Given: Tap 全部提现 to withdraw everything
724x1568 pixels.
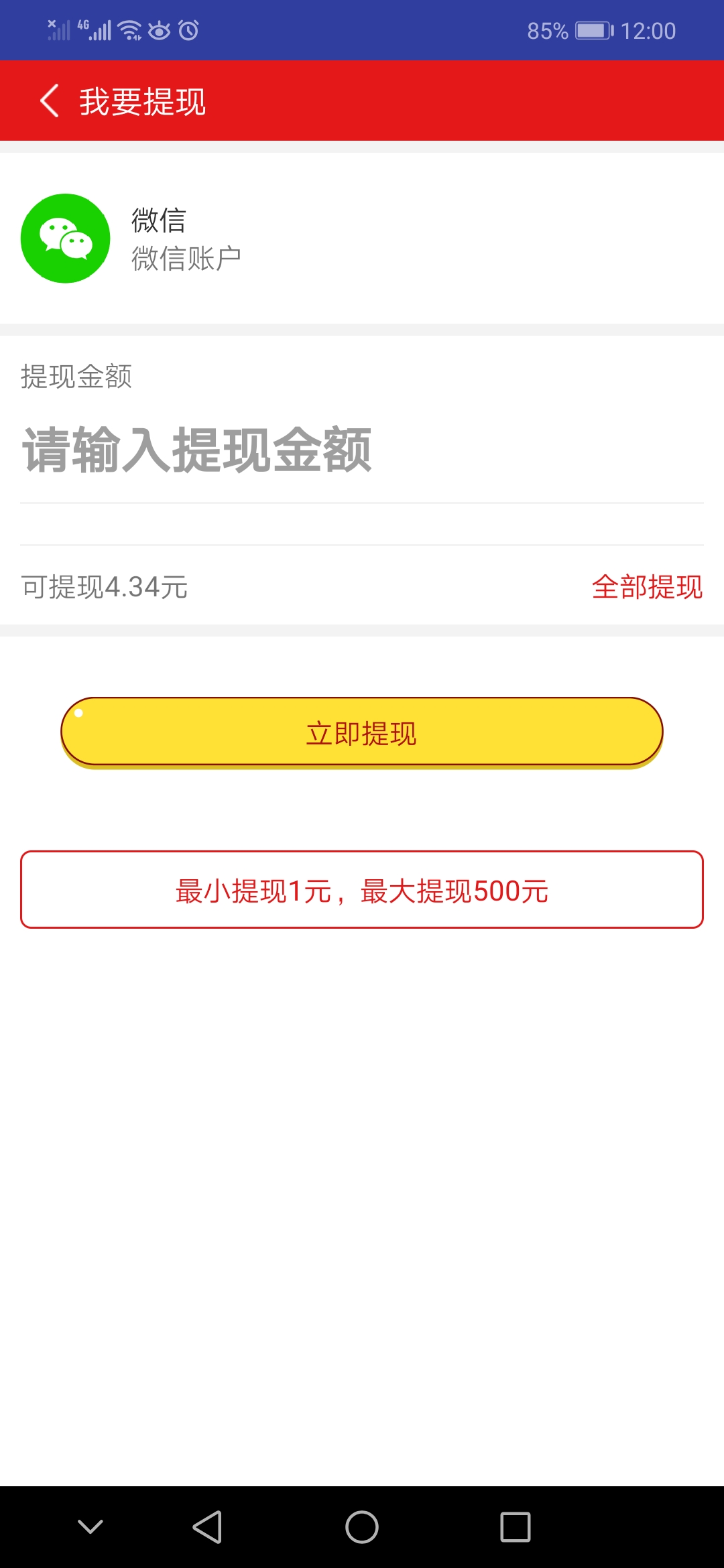Looking at the screenshot, I should (x=646, y=587).
